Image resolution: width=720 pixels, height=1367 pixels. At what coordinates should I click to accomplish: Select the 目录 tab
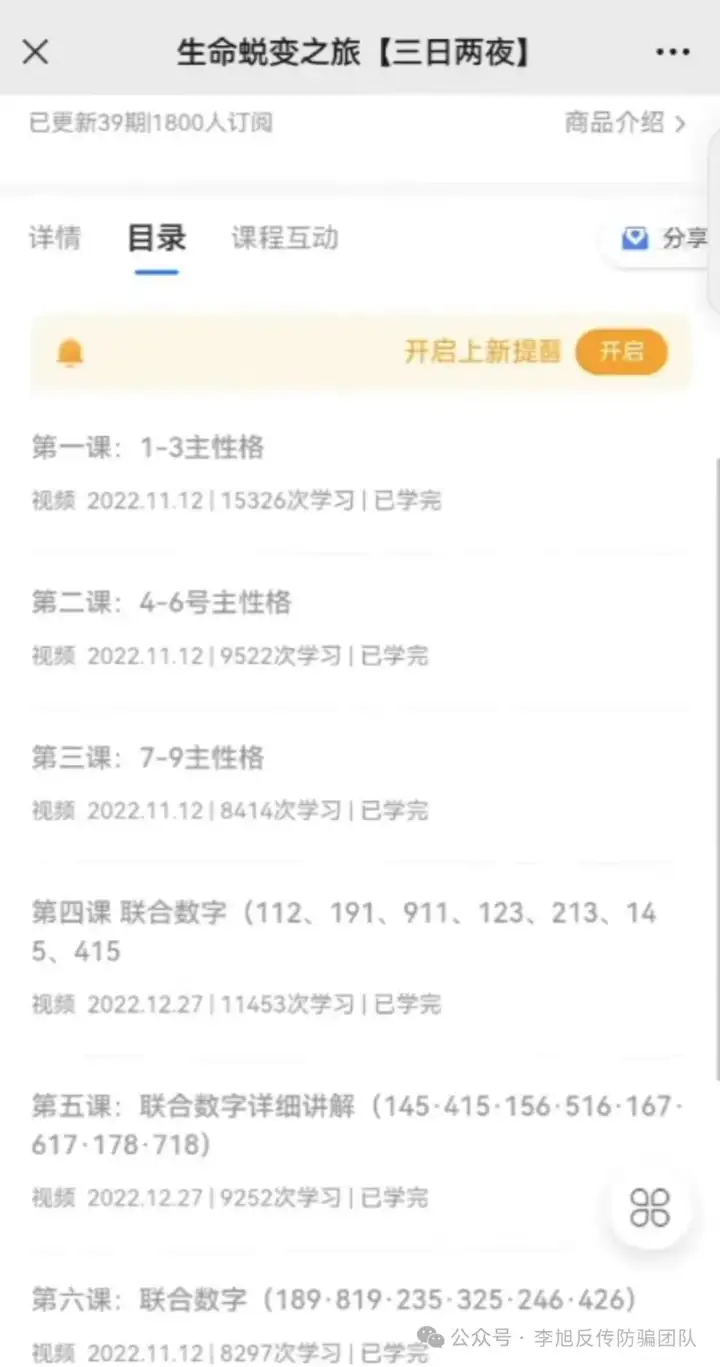point(157,238)
